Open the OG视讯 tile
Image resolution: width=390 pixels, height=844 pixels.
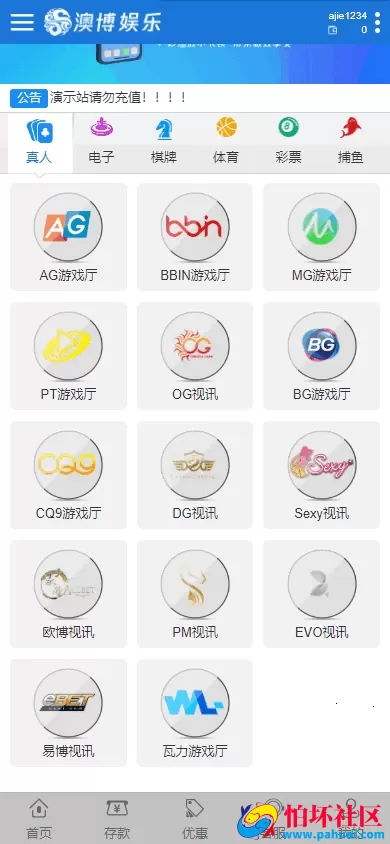click(x=195, y=356)
